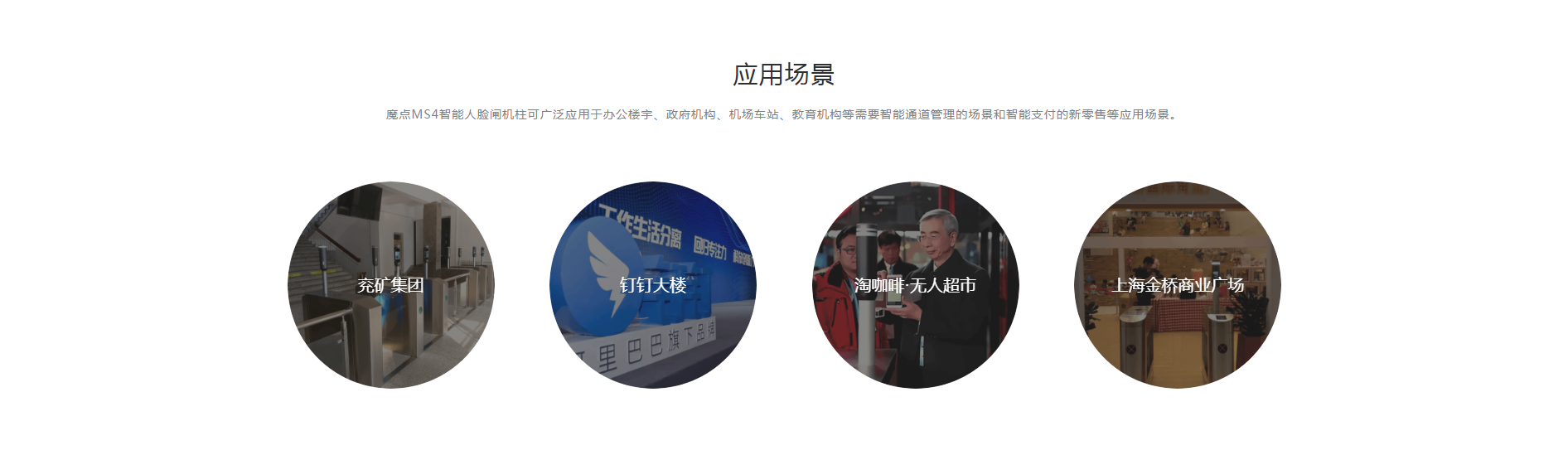1568x450 pixels.
Task: Tap the 上海金桥商业广场 scenario tile
Action: click(x=1177, y=285)
